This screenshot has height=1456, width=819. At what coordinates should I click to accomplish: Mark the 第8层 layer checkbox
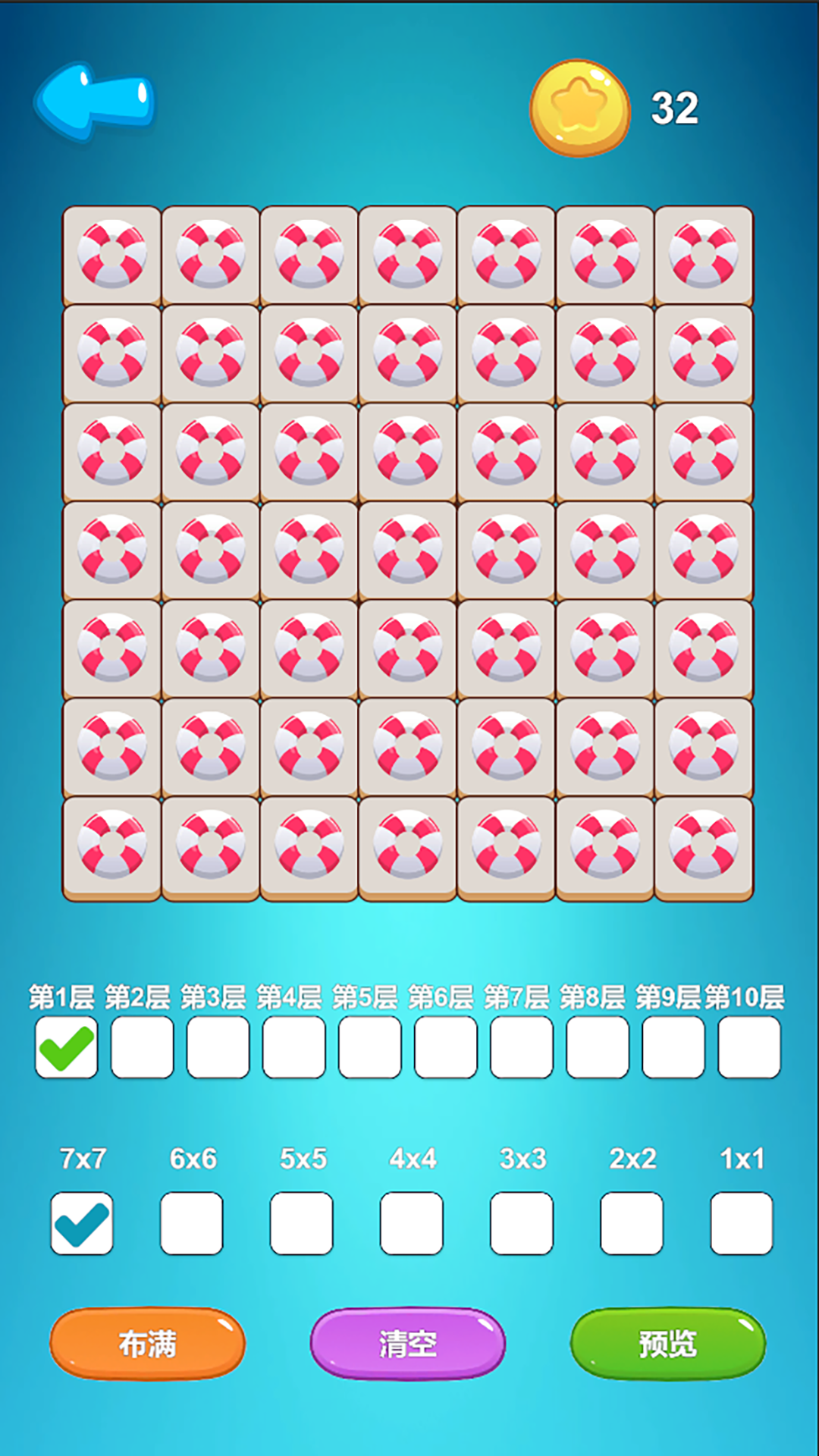598,1047
